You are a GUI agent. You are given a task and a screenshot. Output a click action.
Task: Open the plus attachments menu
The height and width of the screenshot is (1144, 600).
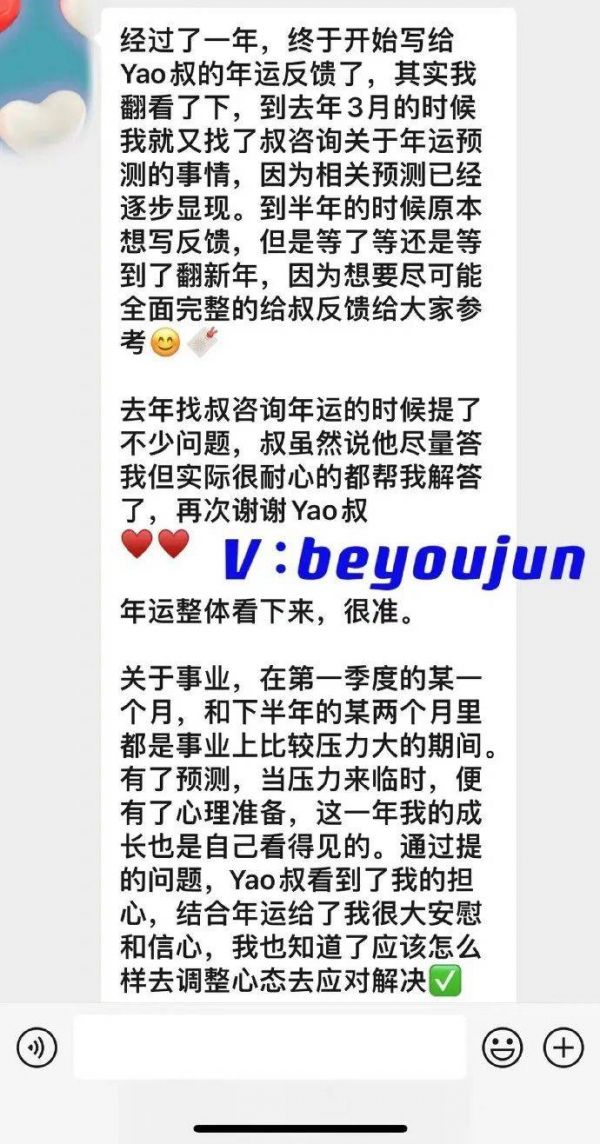[563, 1048]
